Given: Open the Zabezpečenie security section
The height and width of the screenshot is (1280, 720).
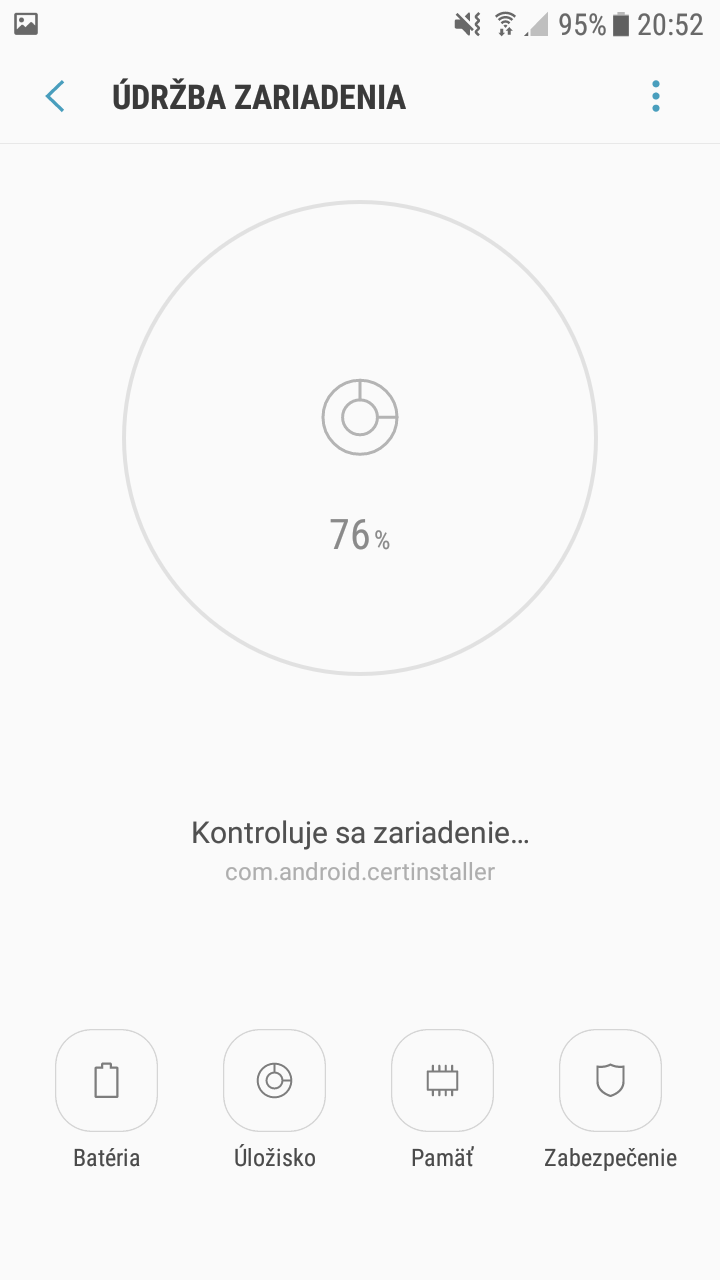Looking at the screenshot, I should (x=610, y=1100).
